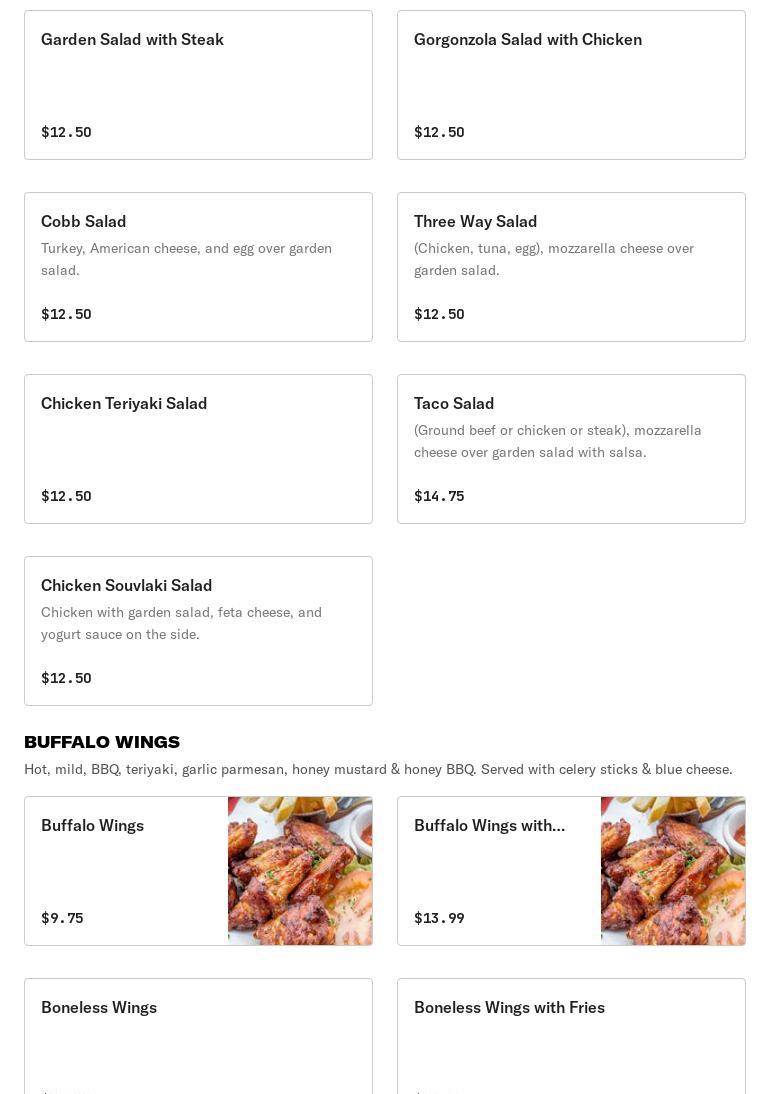View the Cobb Salad details
This screenshot has width=770, height=1094.
[x=198, y=267]
